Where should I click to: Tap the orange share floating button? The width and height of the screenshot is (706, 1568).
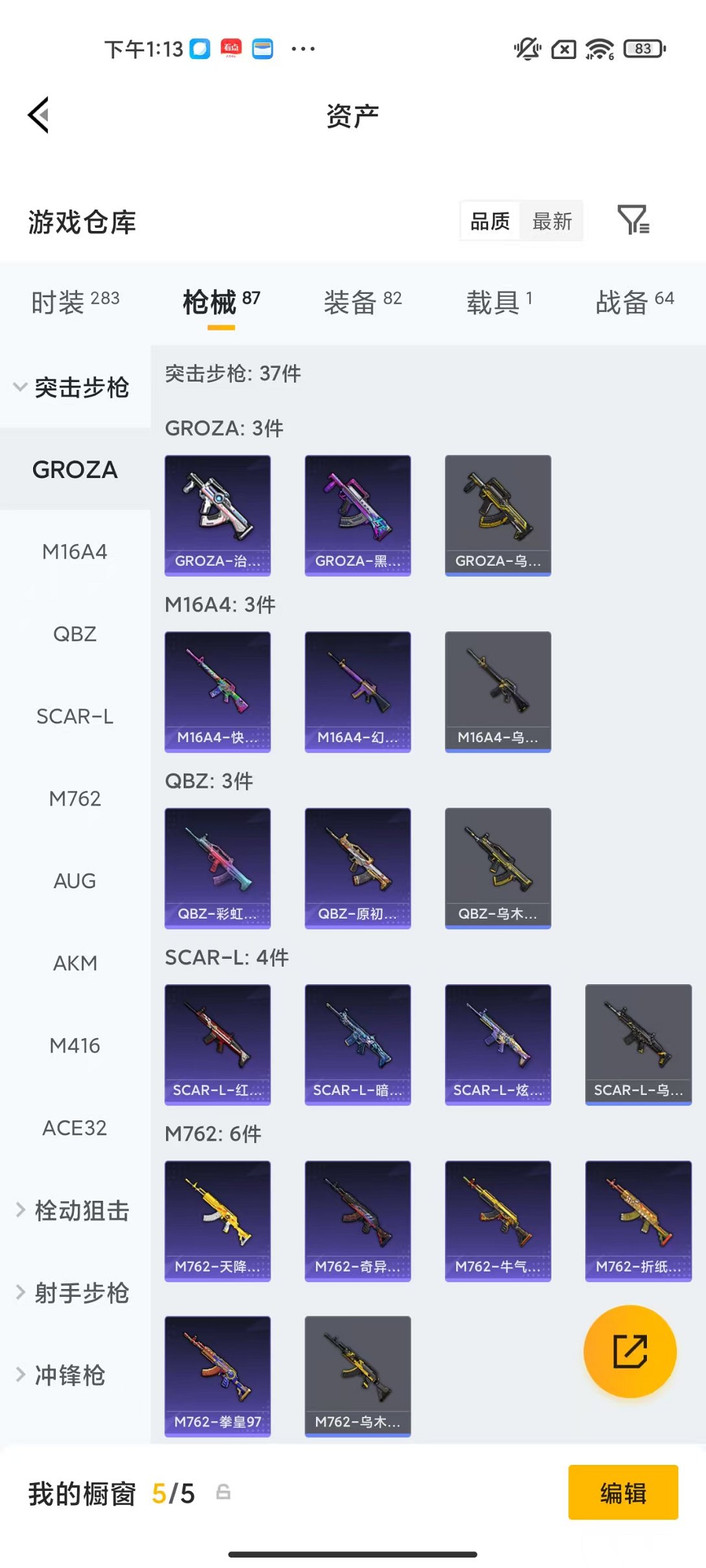(x=629, y=1351)
